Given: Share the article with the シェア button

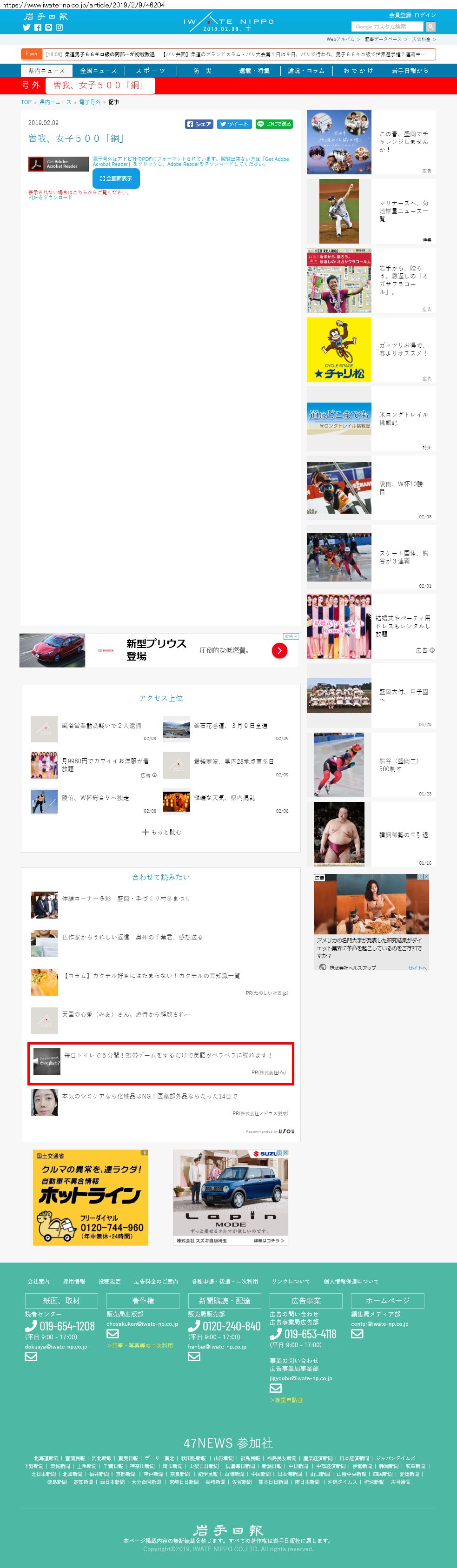Looking at the screenshot, I should coord(199,124).
